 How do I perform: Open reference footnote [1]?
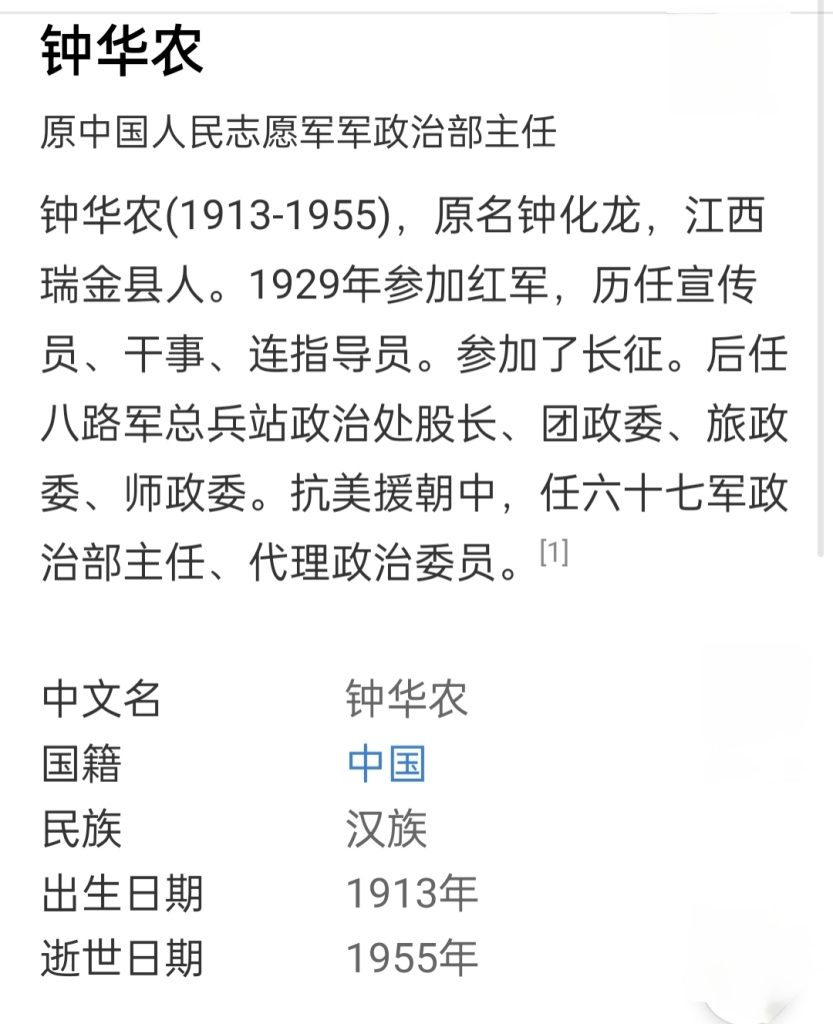(554, 553)
